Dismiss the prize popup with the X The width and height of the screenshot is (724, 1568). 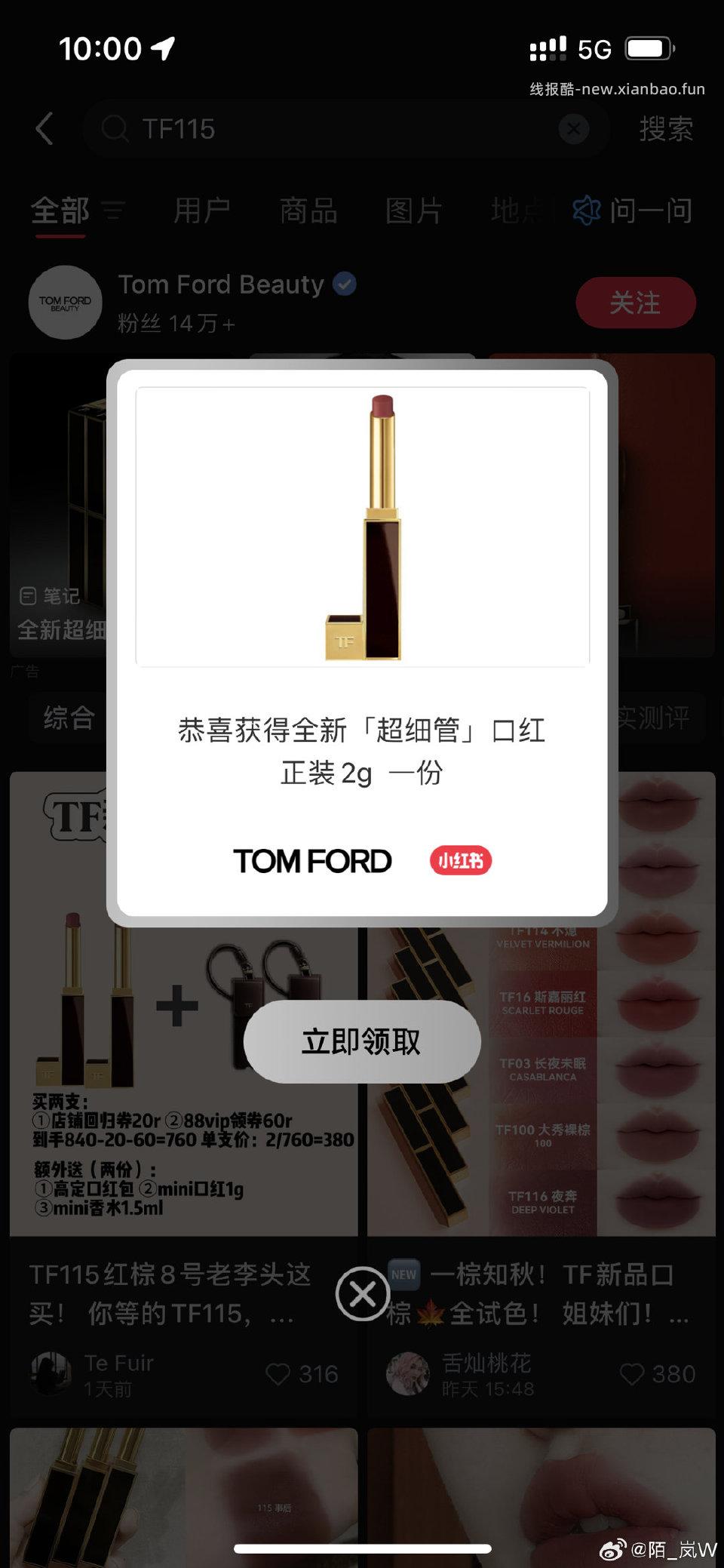click(362, 1292)
